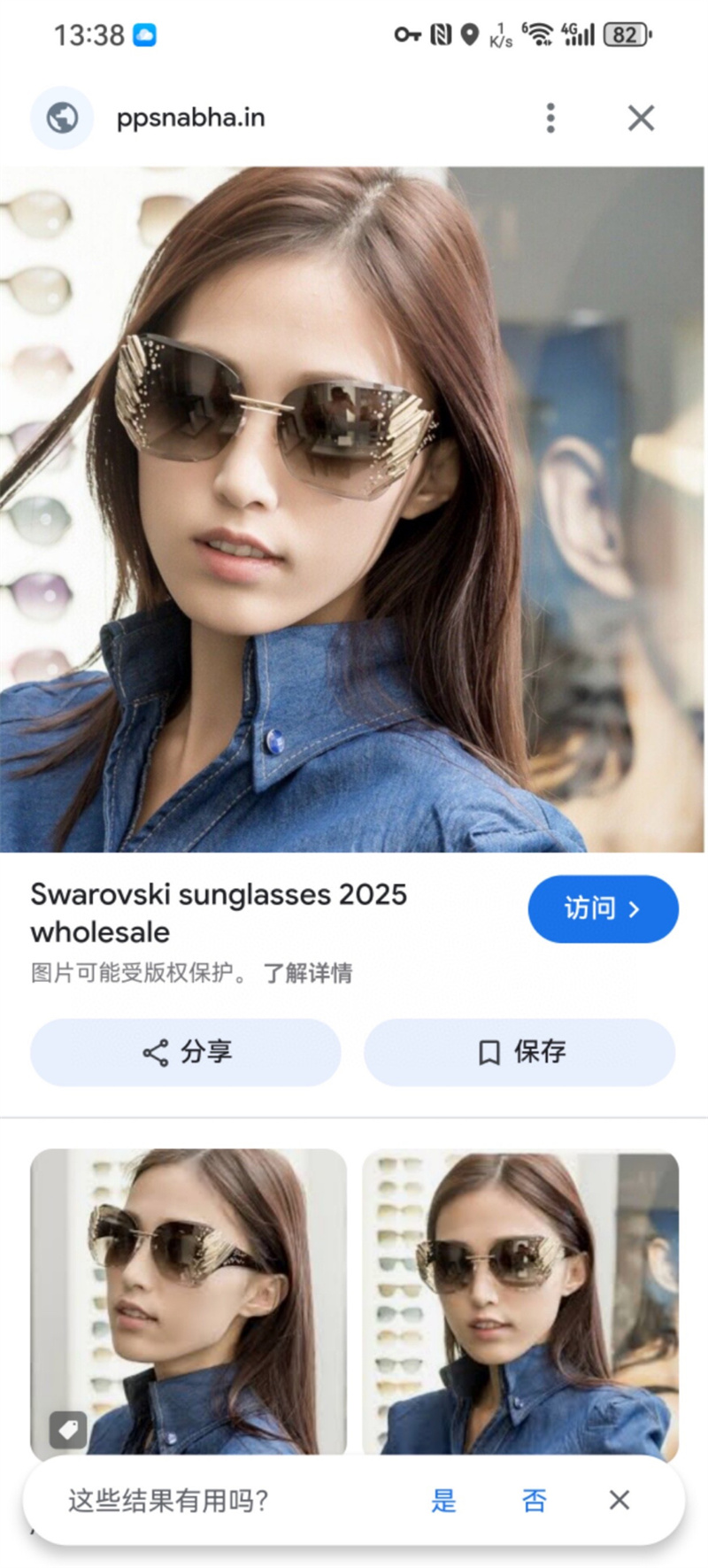This screenshot has width=708, height=1568.
Task: Open the ppsnabha.in source site
Action: 190,118
